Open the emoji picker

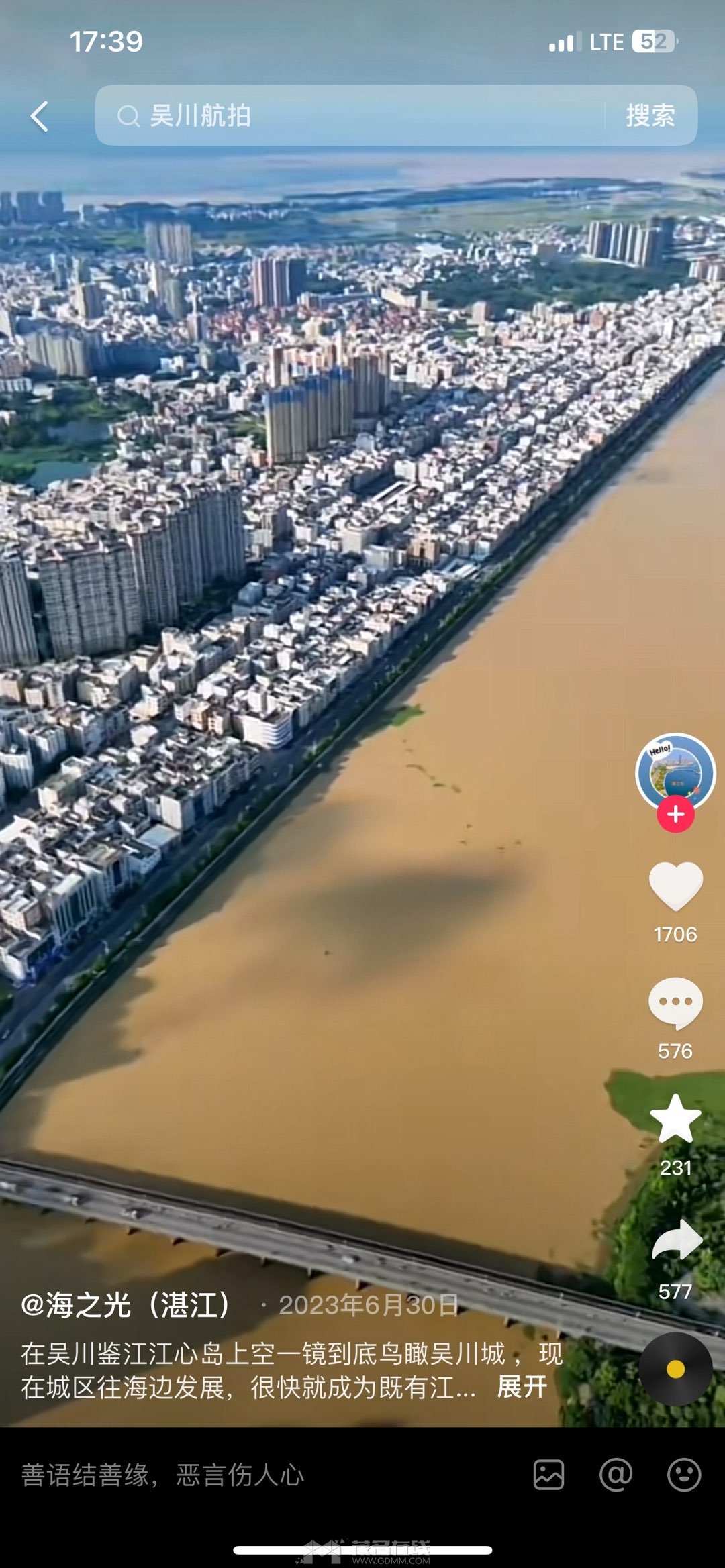point(683,1475)
